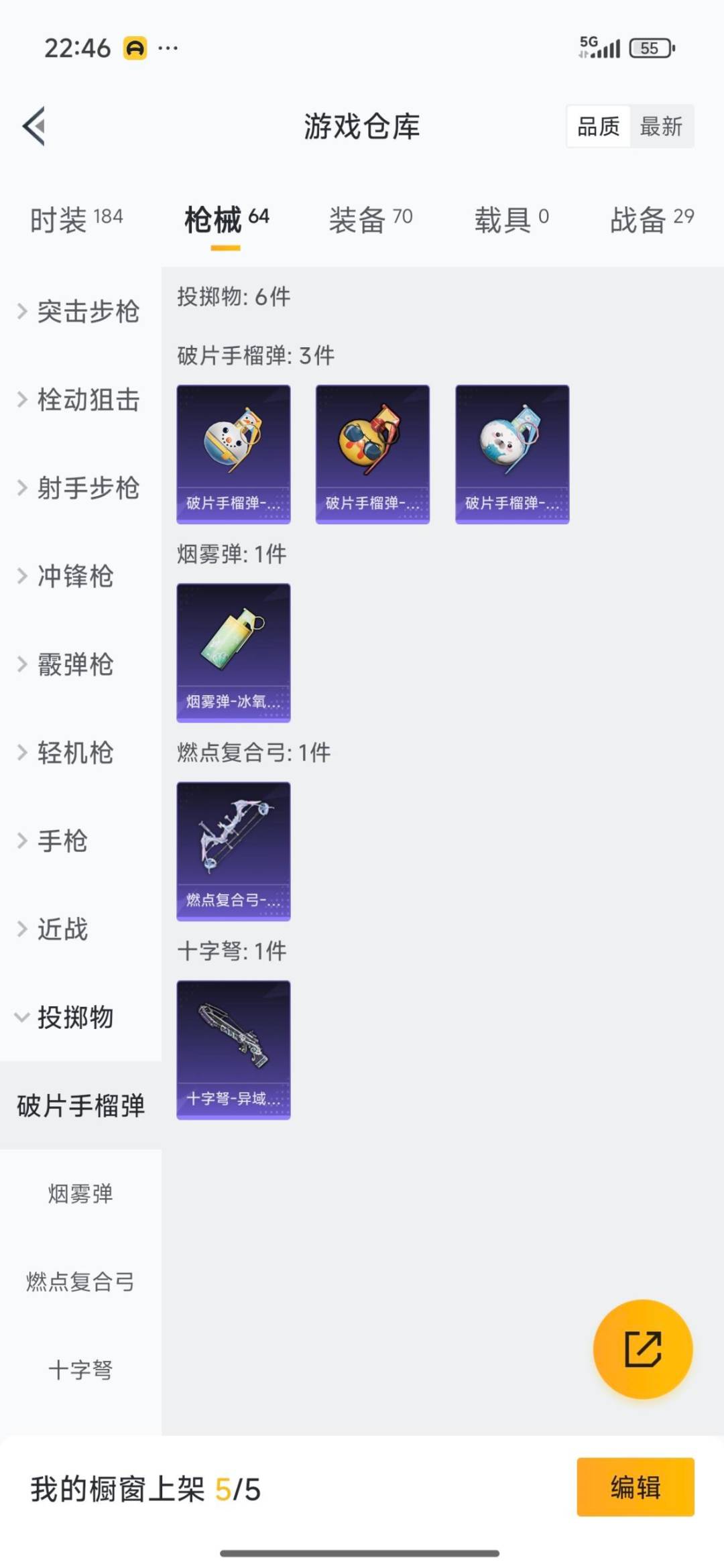Go back from 游戏仓库
The height and width of the screenshot is (1568, 724).
click(34, 126)
